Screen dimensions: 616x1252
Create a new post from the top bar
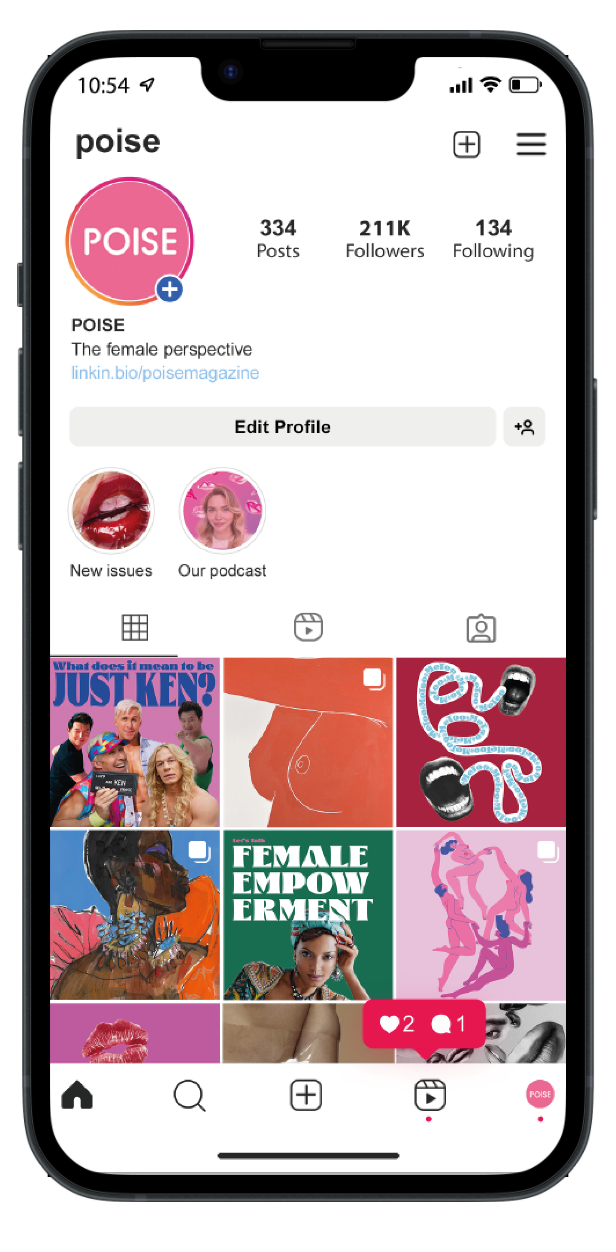(467, 144)
